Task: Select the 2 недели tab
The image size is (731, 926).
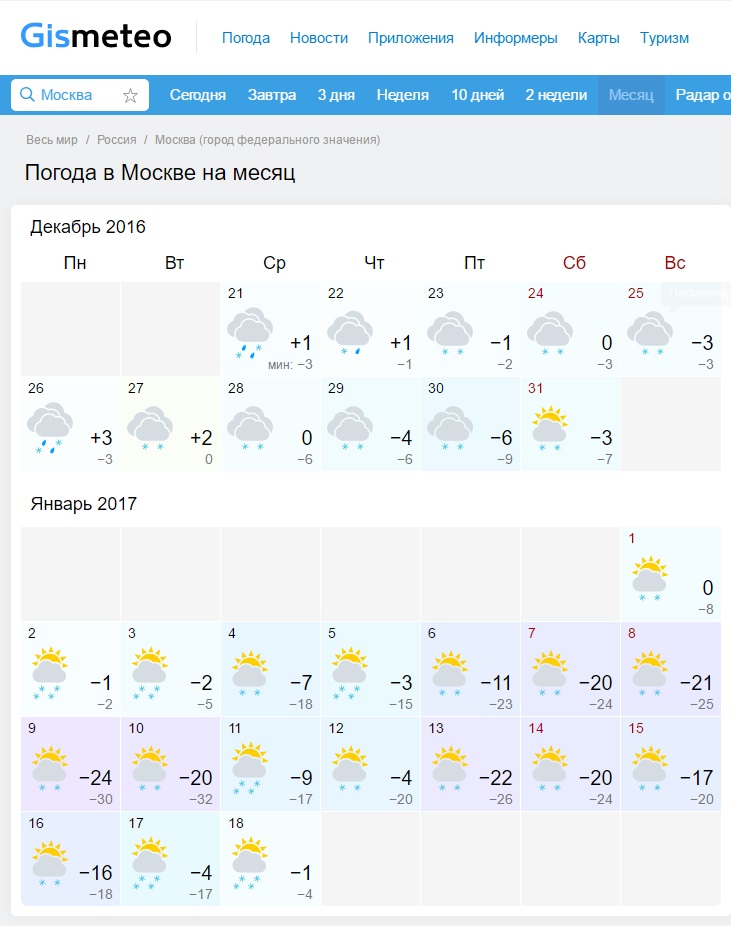Action: 556,95
